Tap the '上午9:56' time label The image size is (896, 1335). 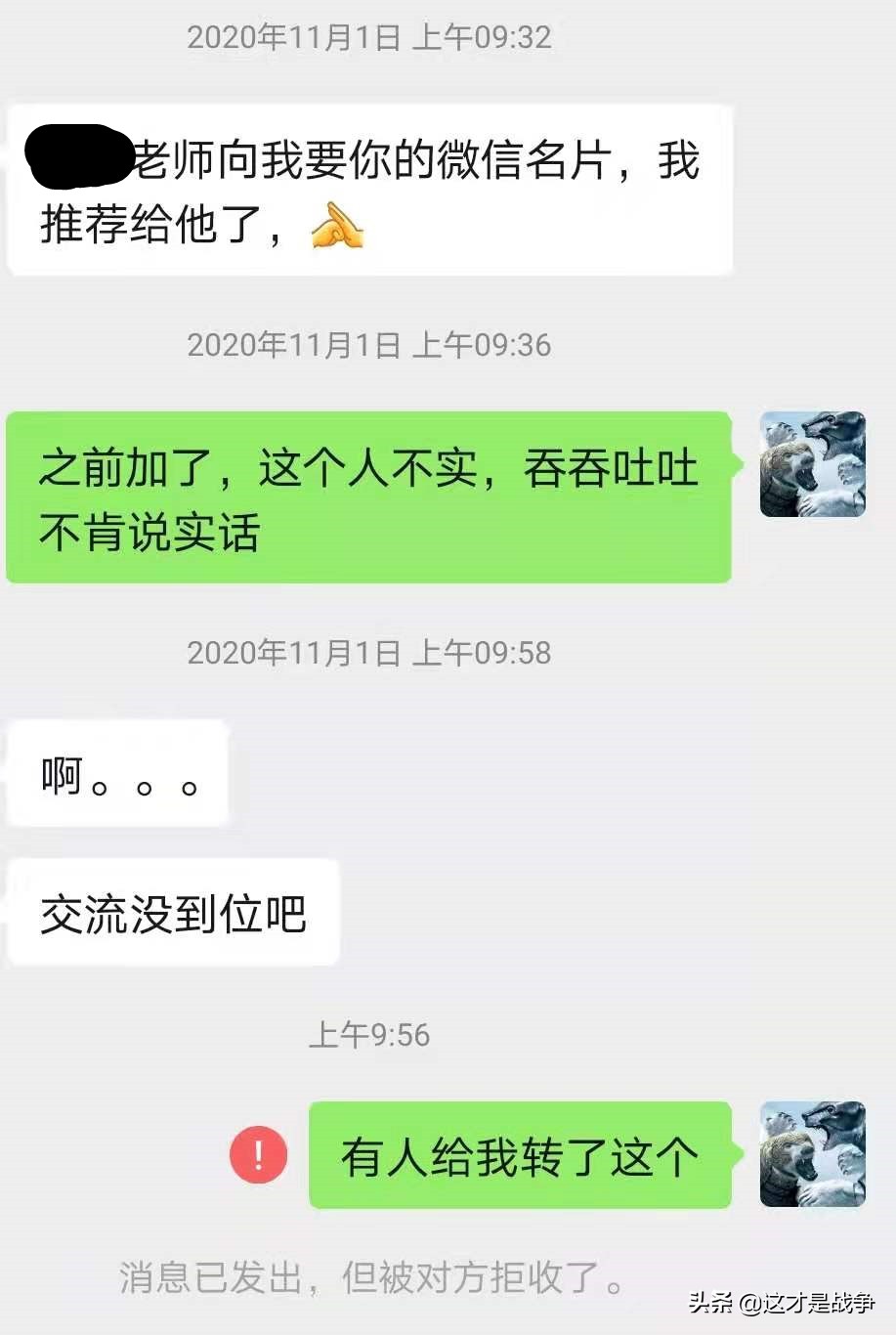pos(370,1033)
